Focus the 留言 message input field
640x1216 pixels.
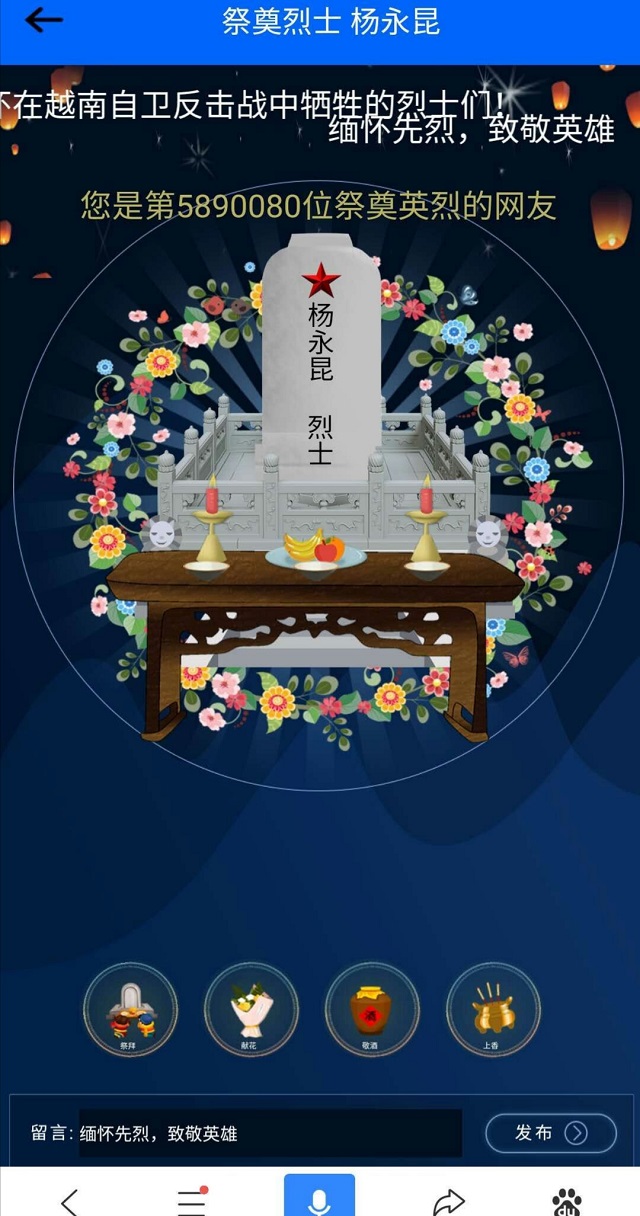(x=270, y=1133)
